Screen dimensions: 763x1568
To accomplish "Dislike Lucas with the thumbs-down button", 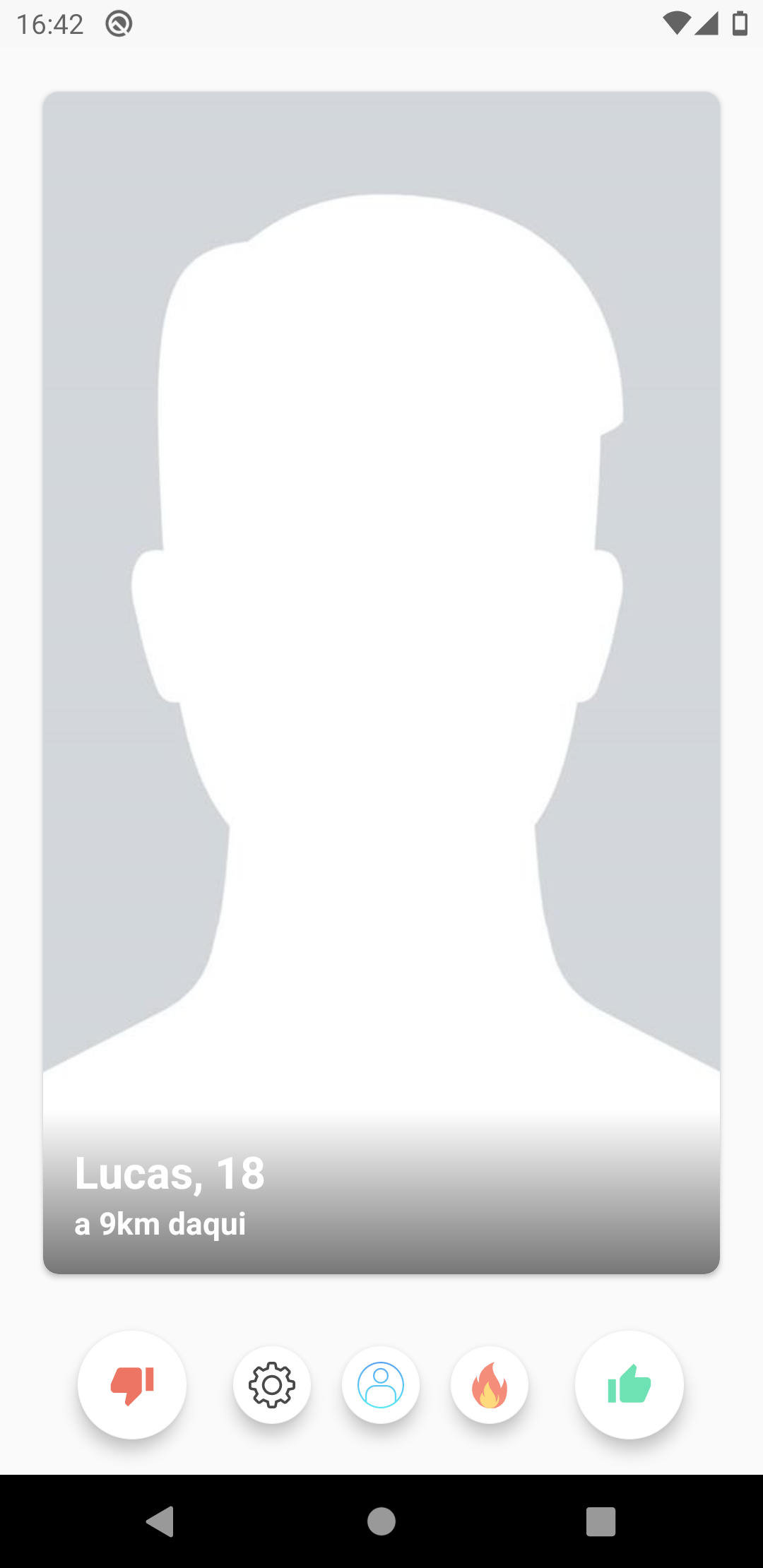I will (132, 1385).
